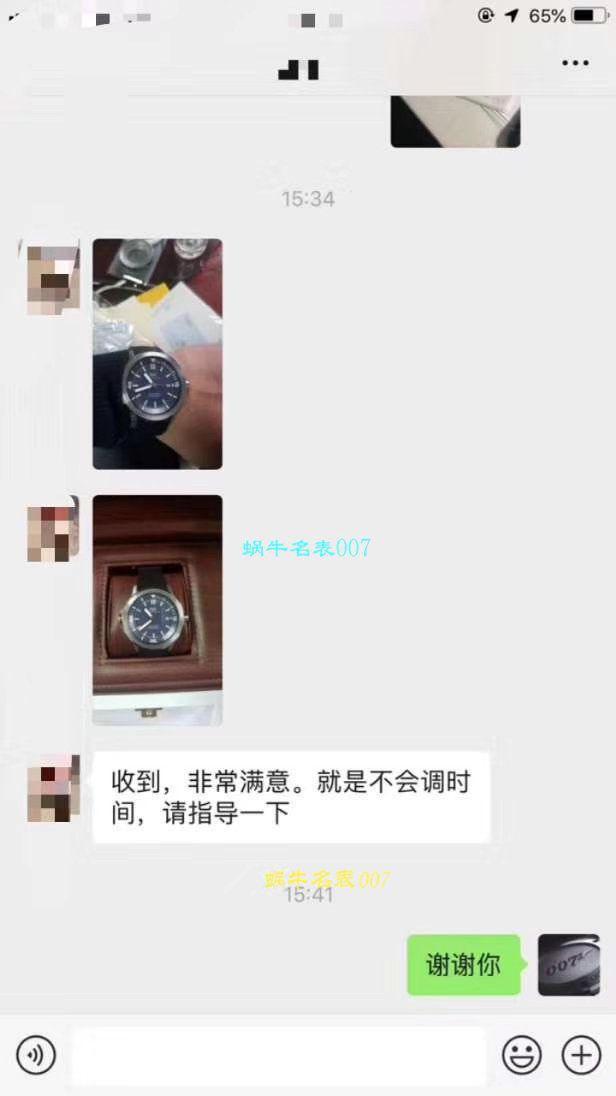Viewport: 616px width, 1096px height.
Task: Focus the message text field
Action: (278, 1055)
